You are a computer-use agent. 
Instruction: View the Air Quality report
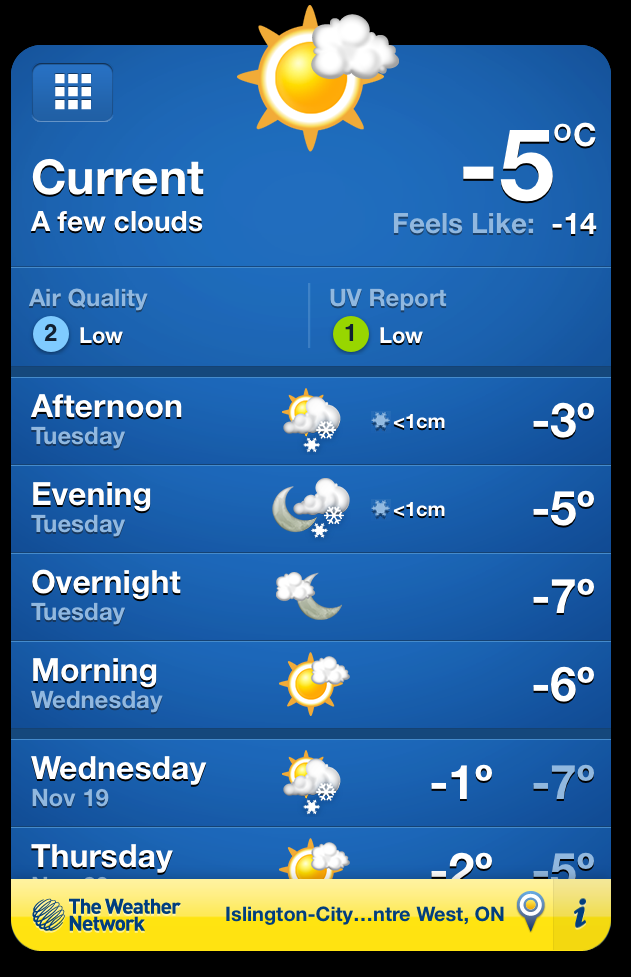[160, 320]
